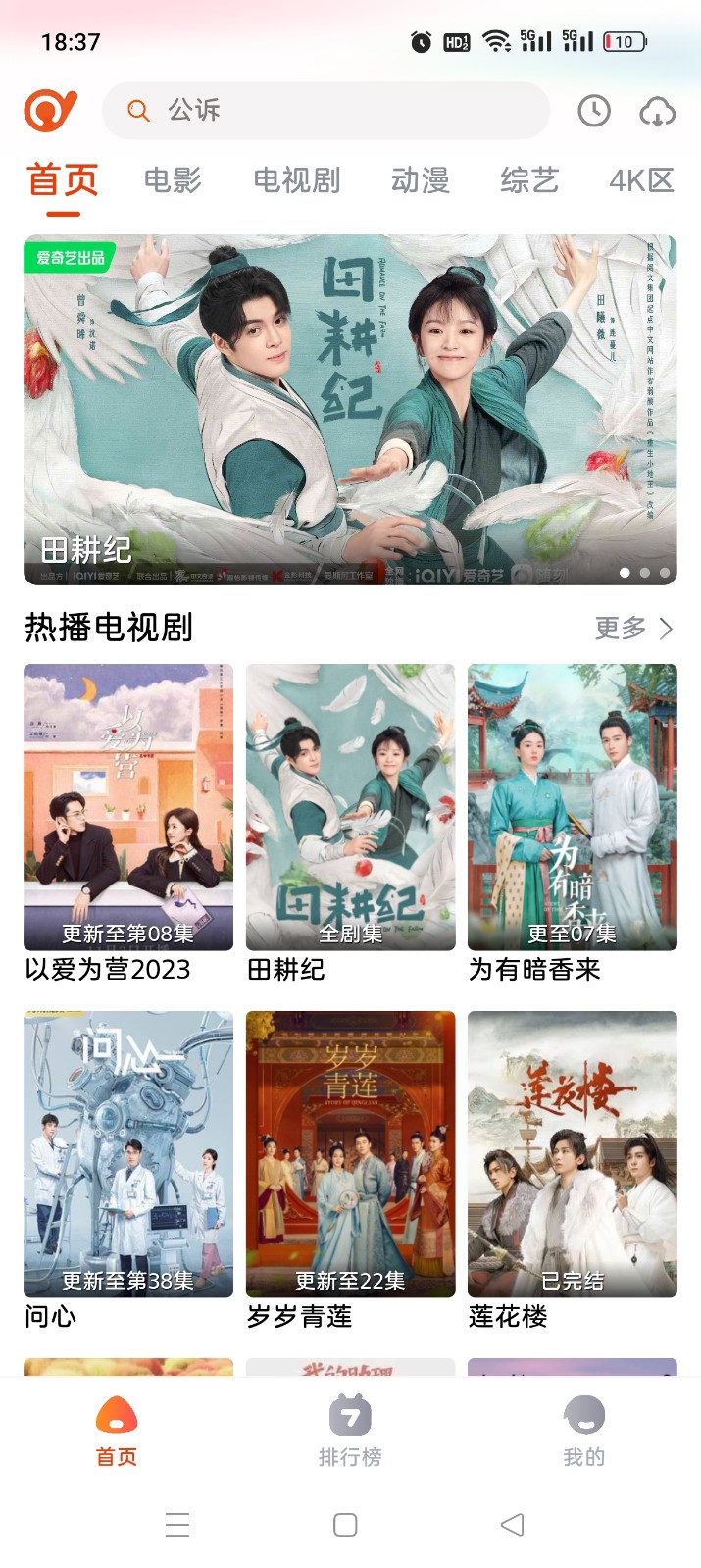The width and height of the screenshot is (701, 1568).
Task: Select the 动漫 tab
Action: click(421, 180)
